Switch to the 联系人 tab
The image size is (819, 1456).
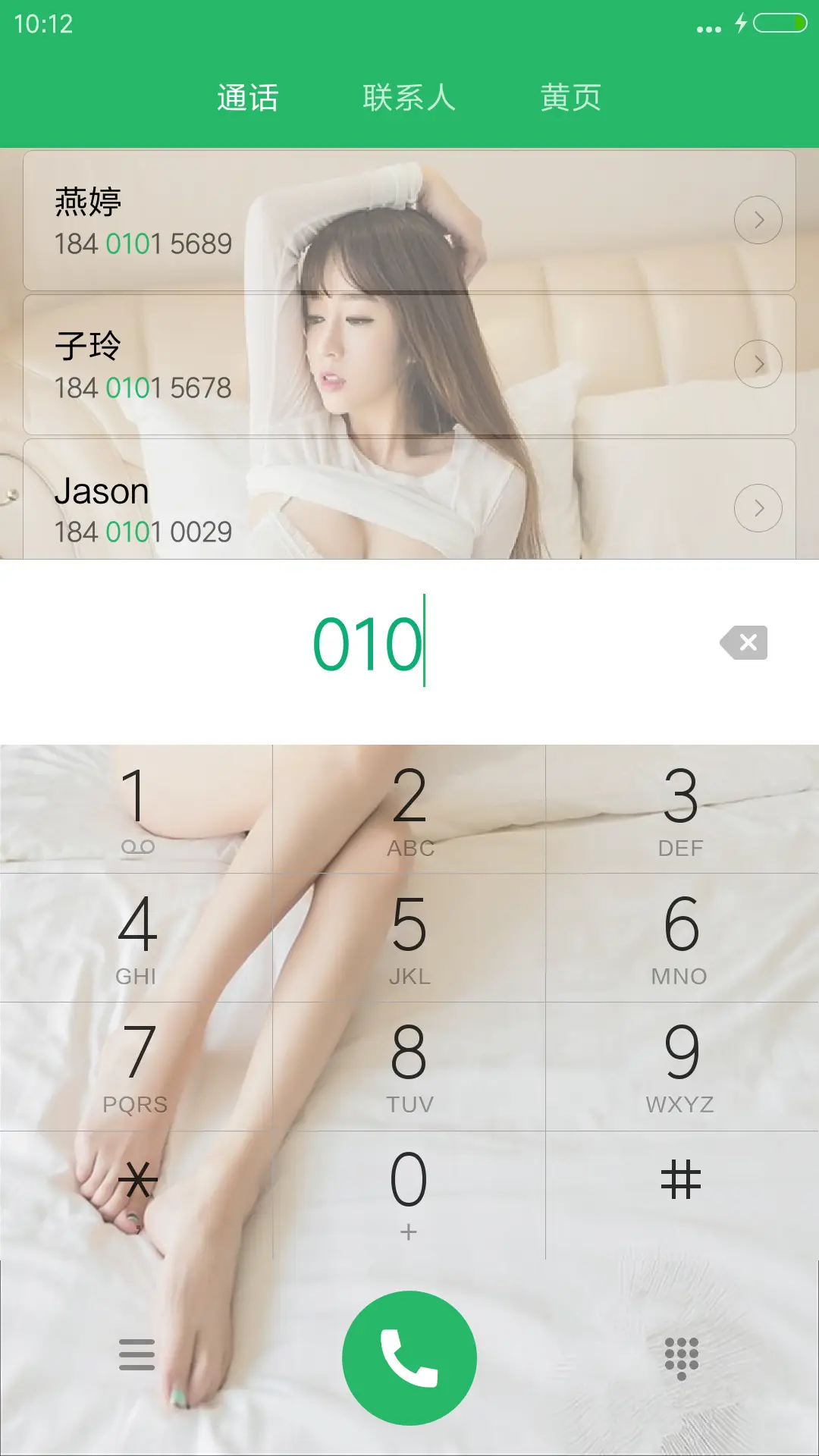tap(409, 97)
